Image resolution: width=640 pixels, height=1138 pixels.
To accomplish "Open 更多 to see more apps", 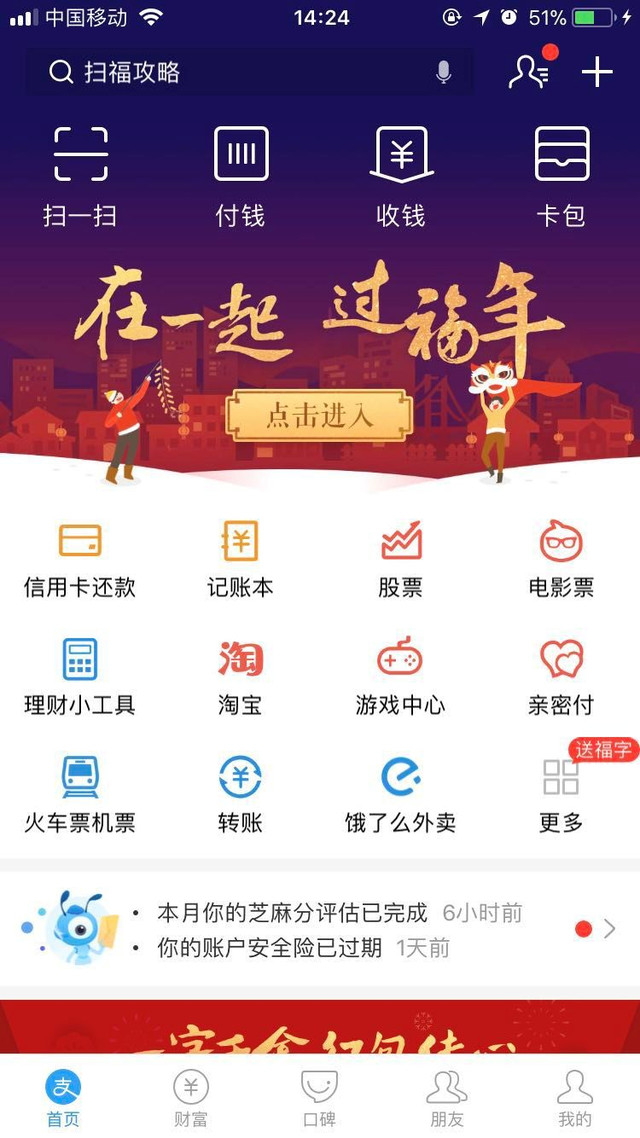I will pos(562,795).
